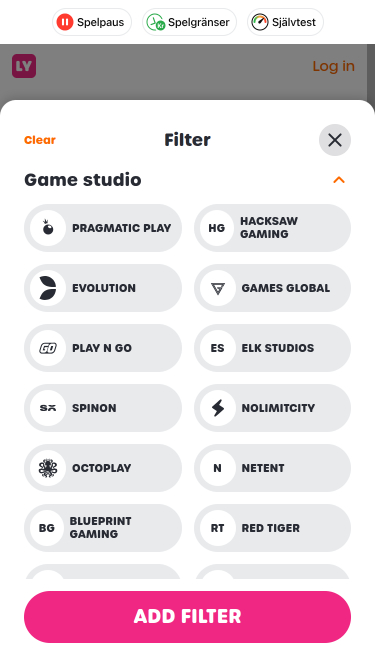
Task: Filter by NetEnt studio
Action: click(273, 468)
